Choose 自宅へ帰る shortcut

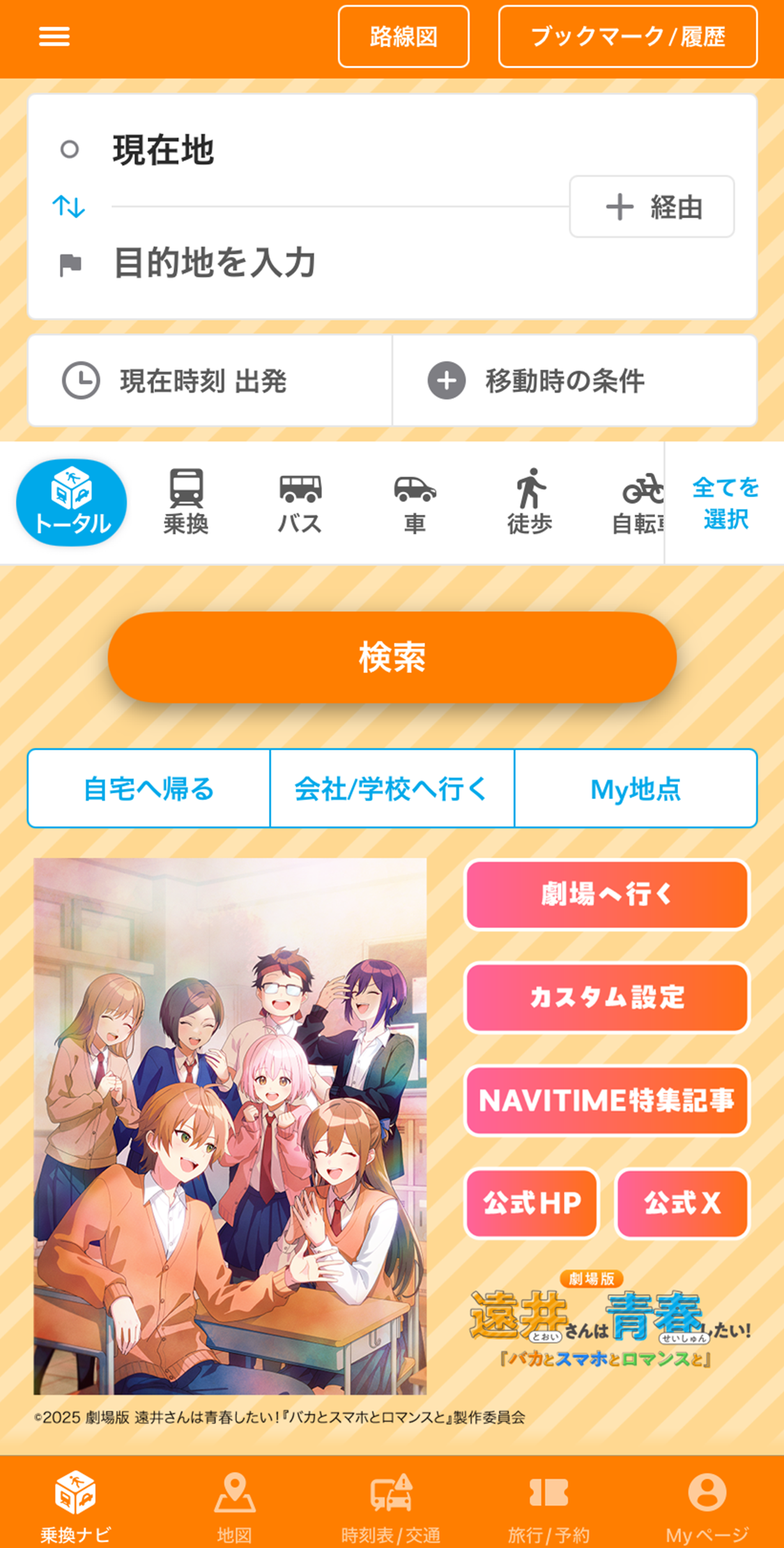[x=148, y=789]
